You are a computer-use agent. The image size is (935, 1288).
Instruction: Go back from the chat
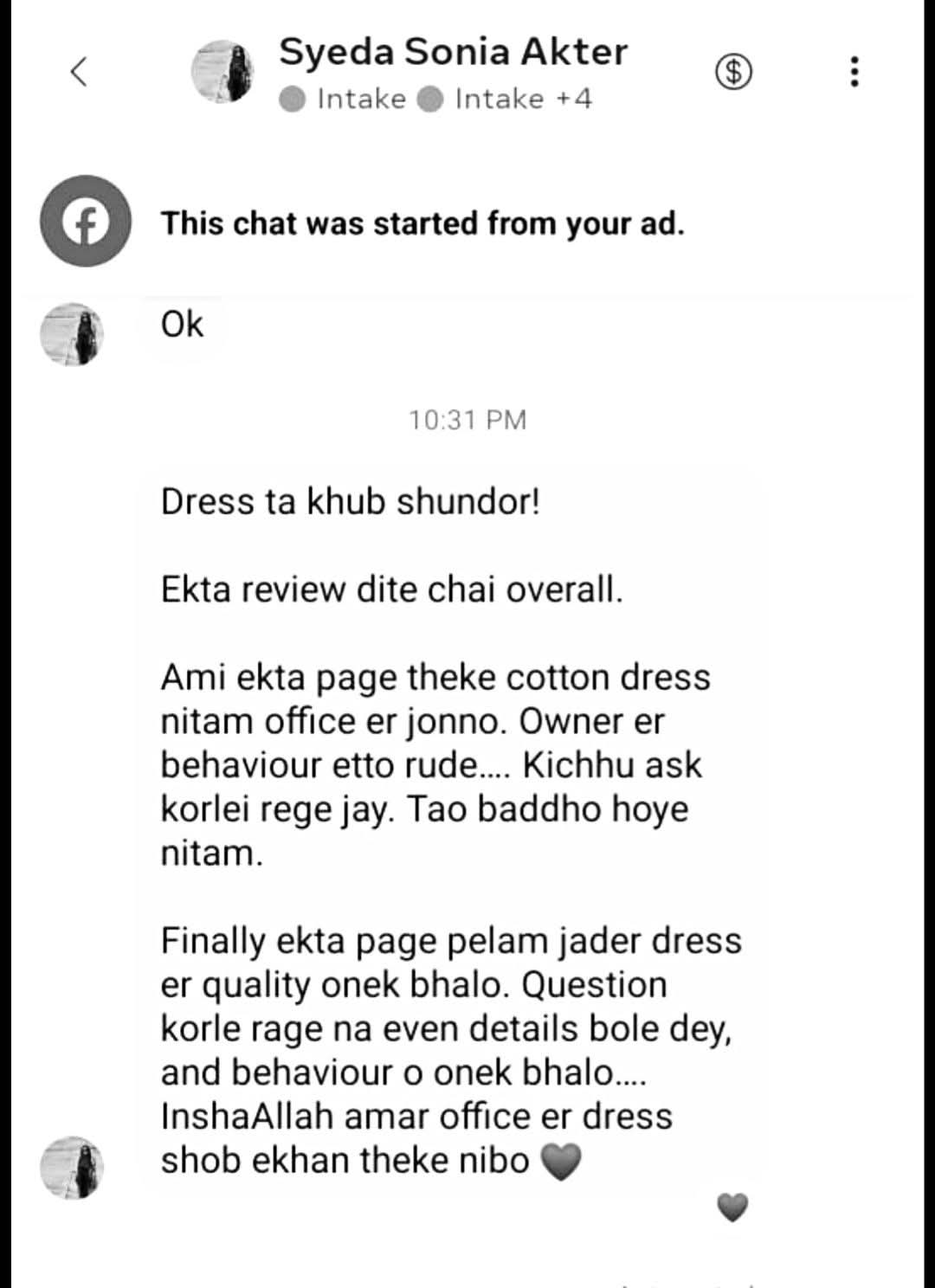coord(79,71)
